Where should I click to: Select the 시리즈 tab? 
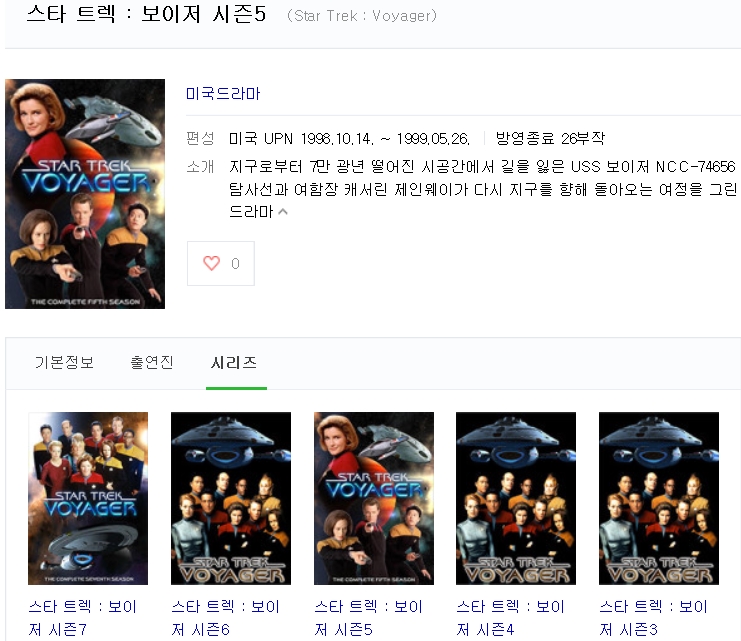234,362
